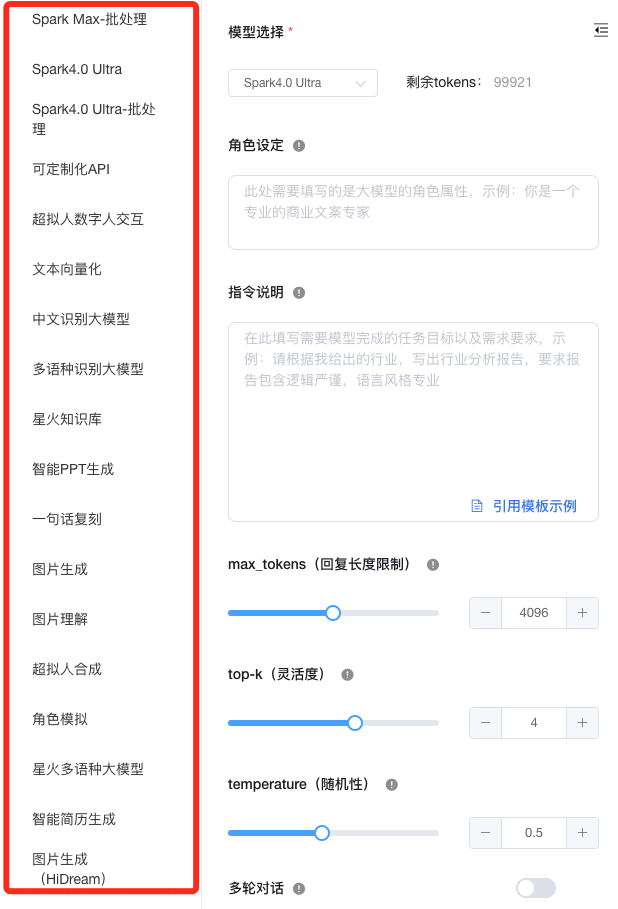This screenshot has height=909, width=618.
Task: Increase temperature with the plus button
Action: coord(582,833)
